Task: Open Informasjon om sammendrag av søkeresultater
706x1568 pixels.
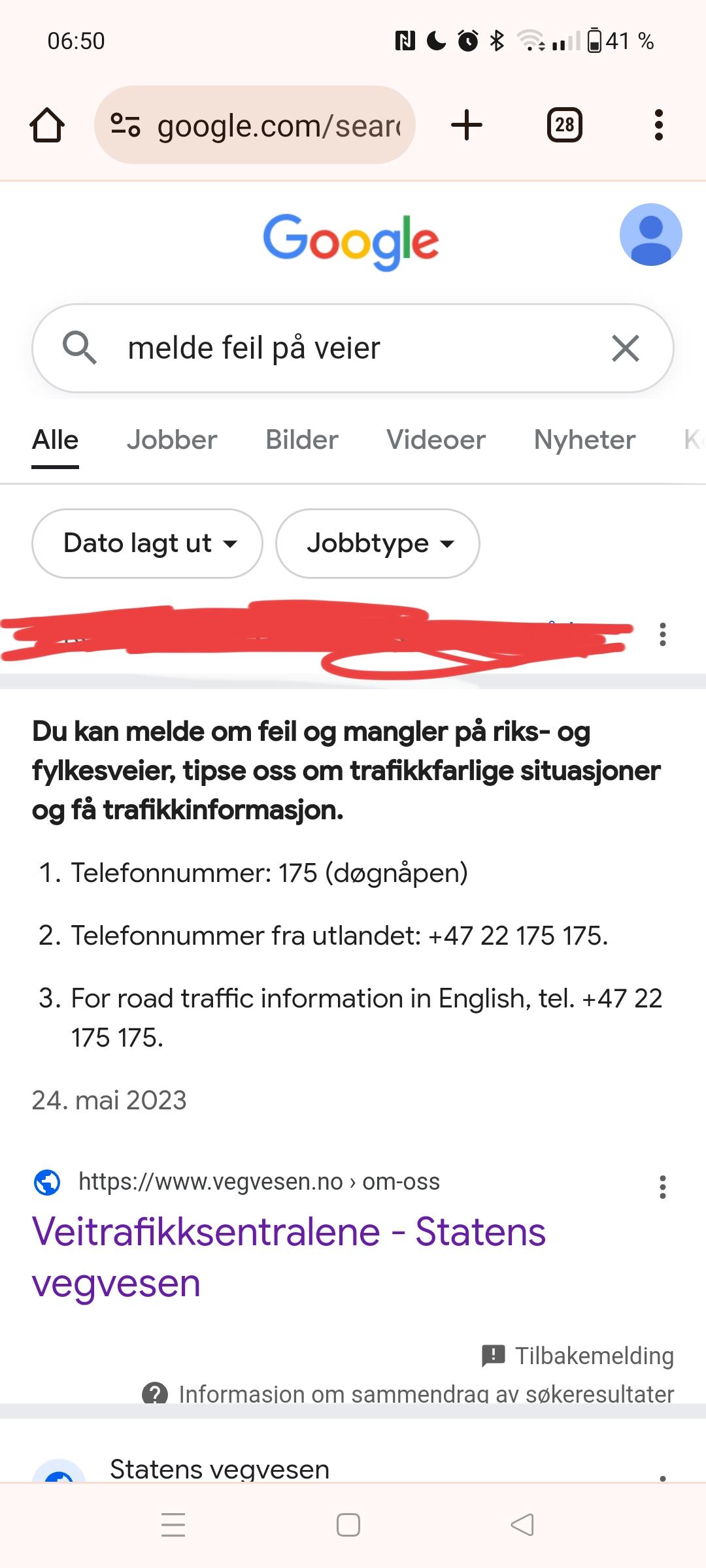Action: click(x=408, y=1394)
